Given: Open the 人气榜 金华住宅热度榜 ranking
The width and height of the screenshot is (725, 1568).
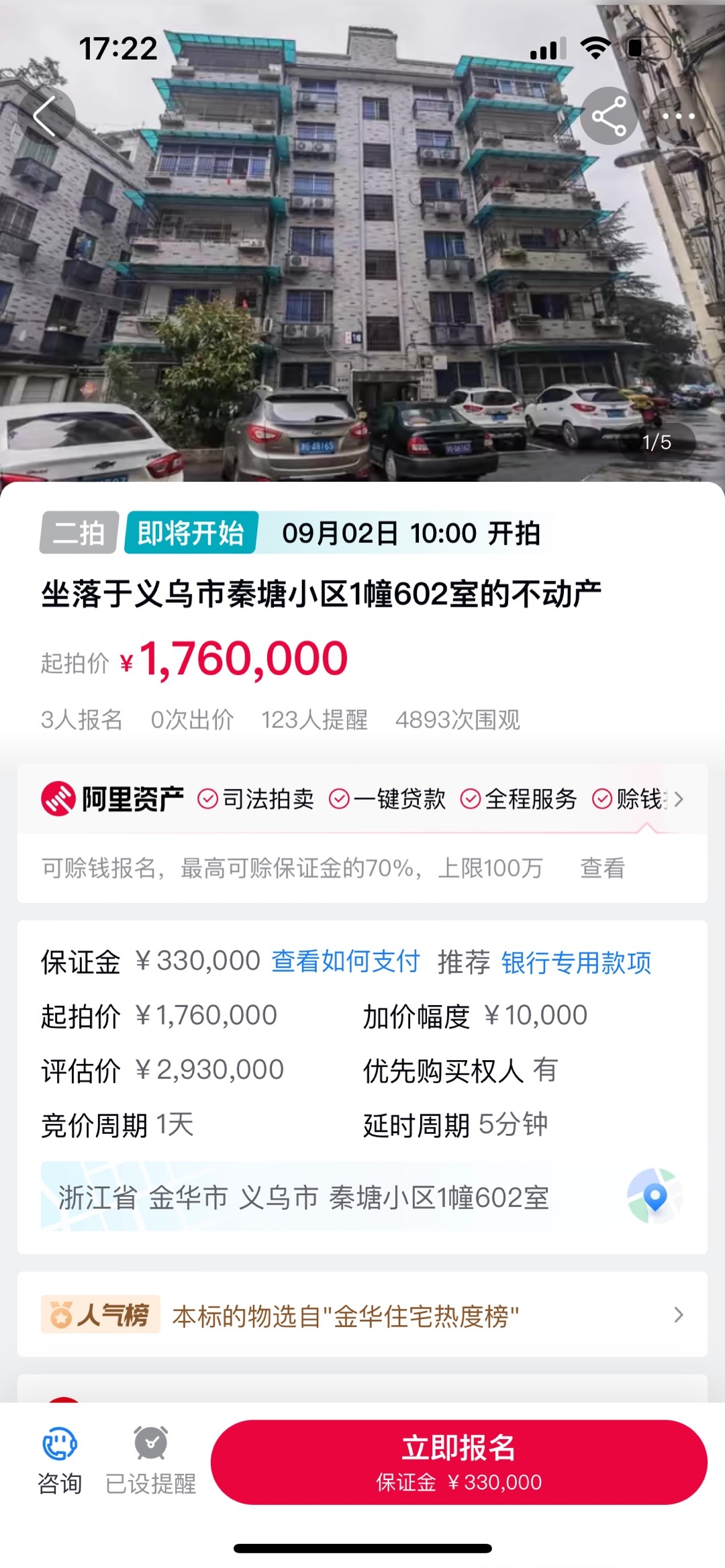Looking at the screenshot, I should click(362, 1315).
